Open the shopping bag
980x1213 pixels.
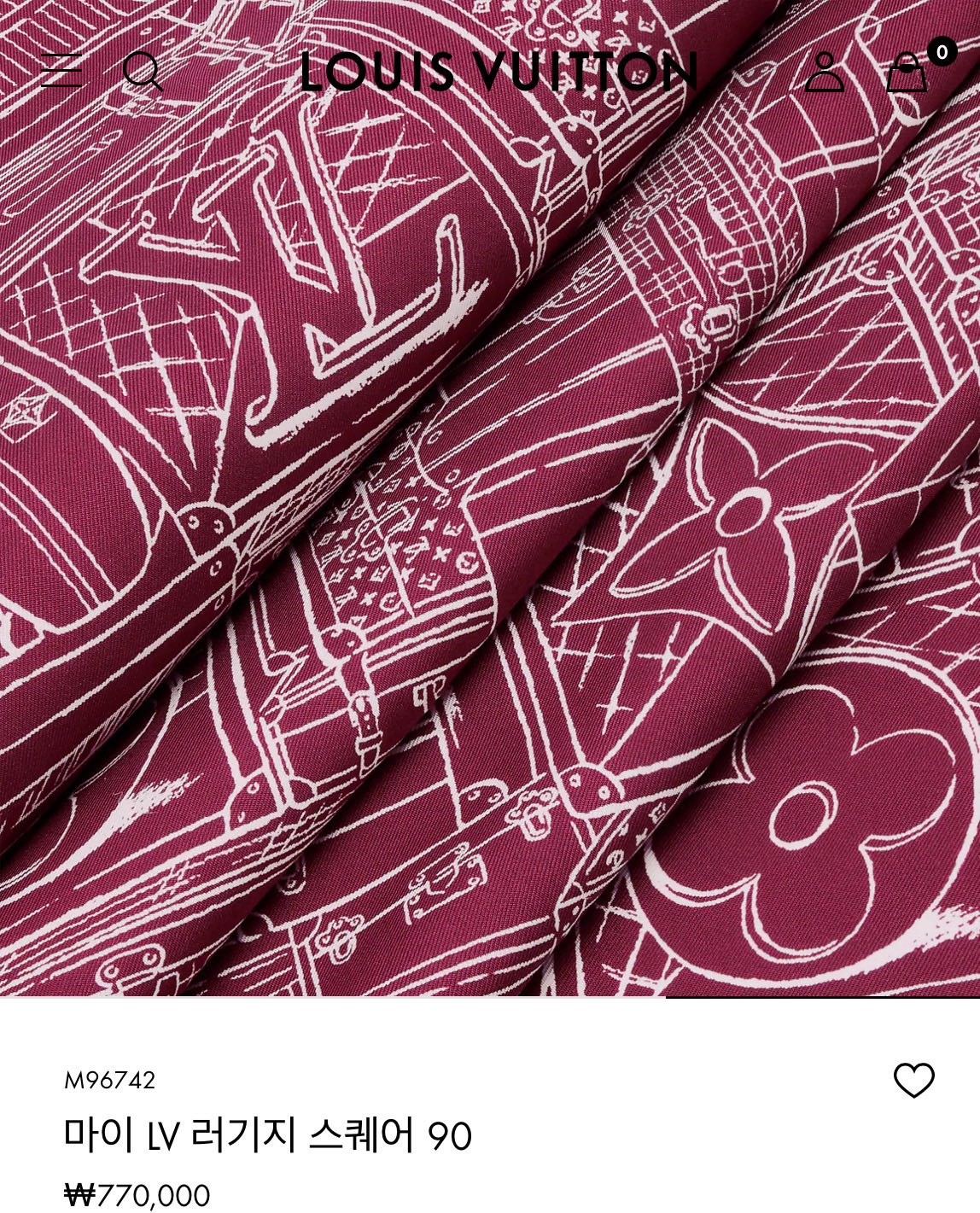907,73
